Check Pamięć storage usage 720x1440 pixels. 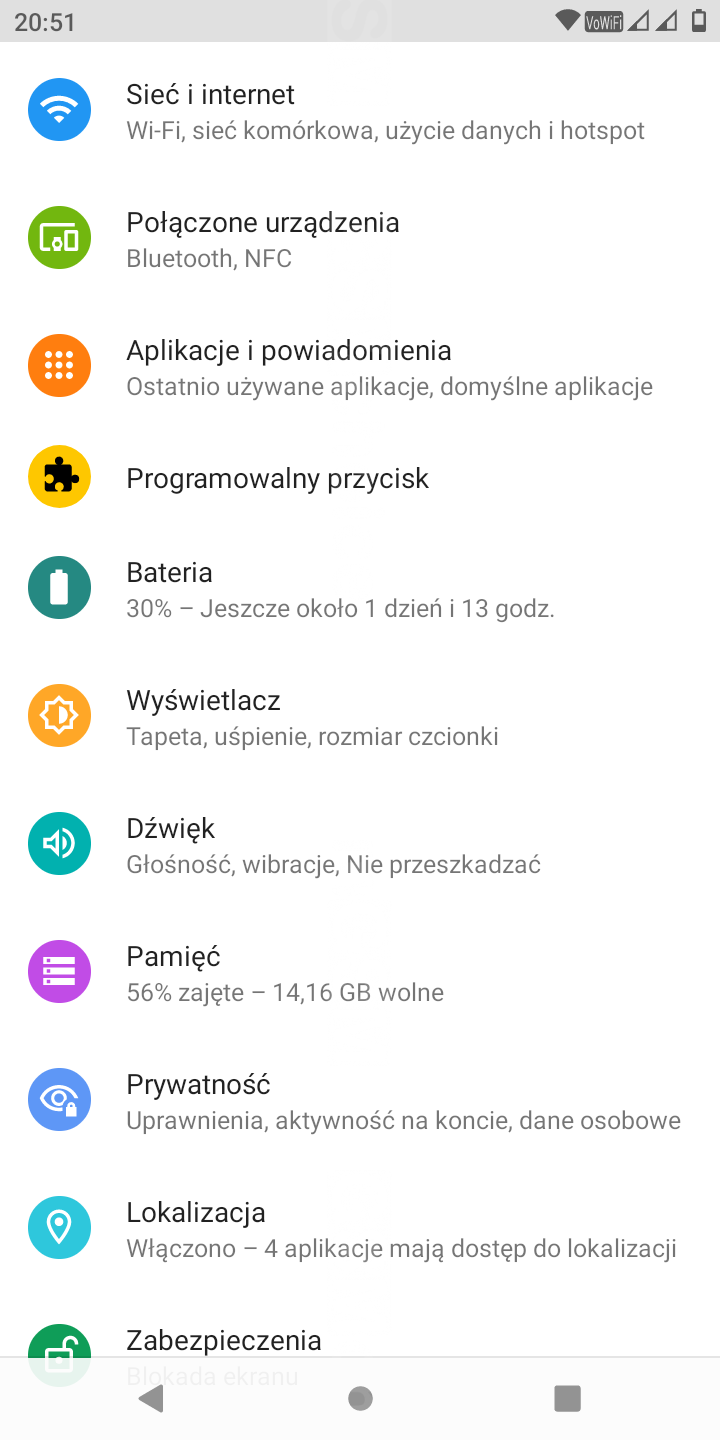(360, 973)
